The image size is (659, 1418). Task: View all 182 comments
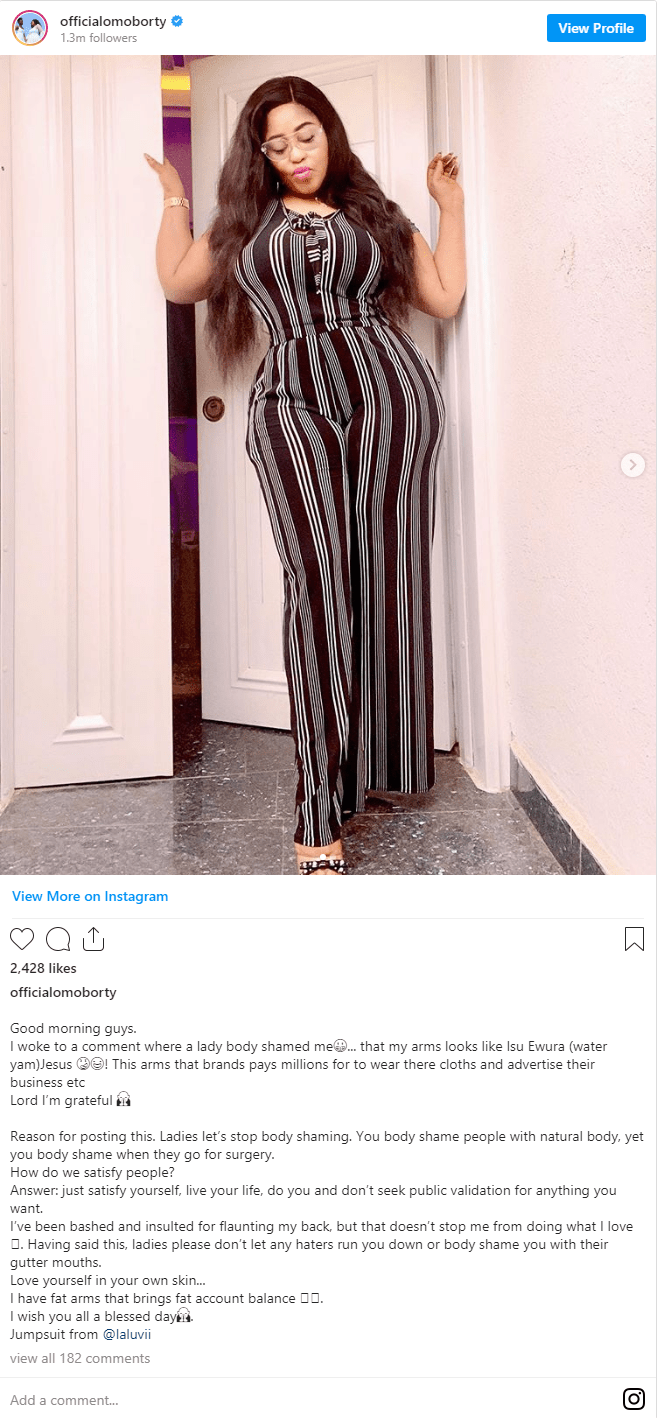click(80, 1358)
